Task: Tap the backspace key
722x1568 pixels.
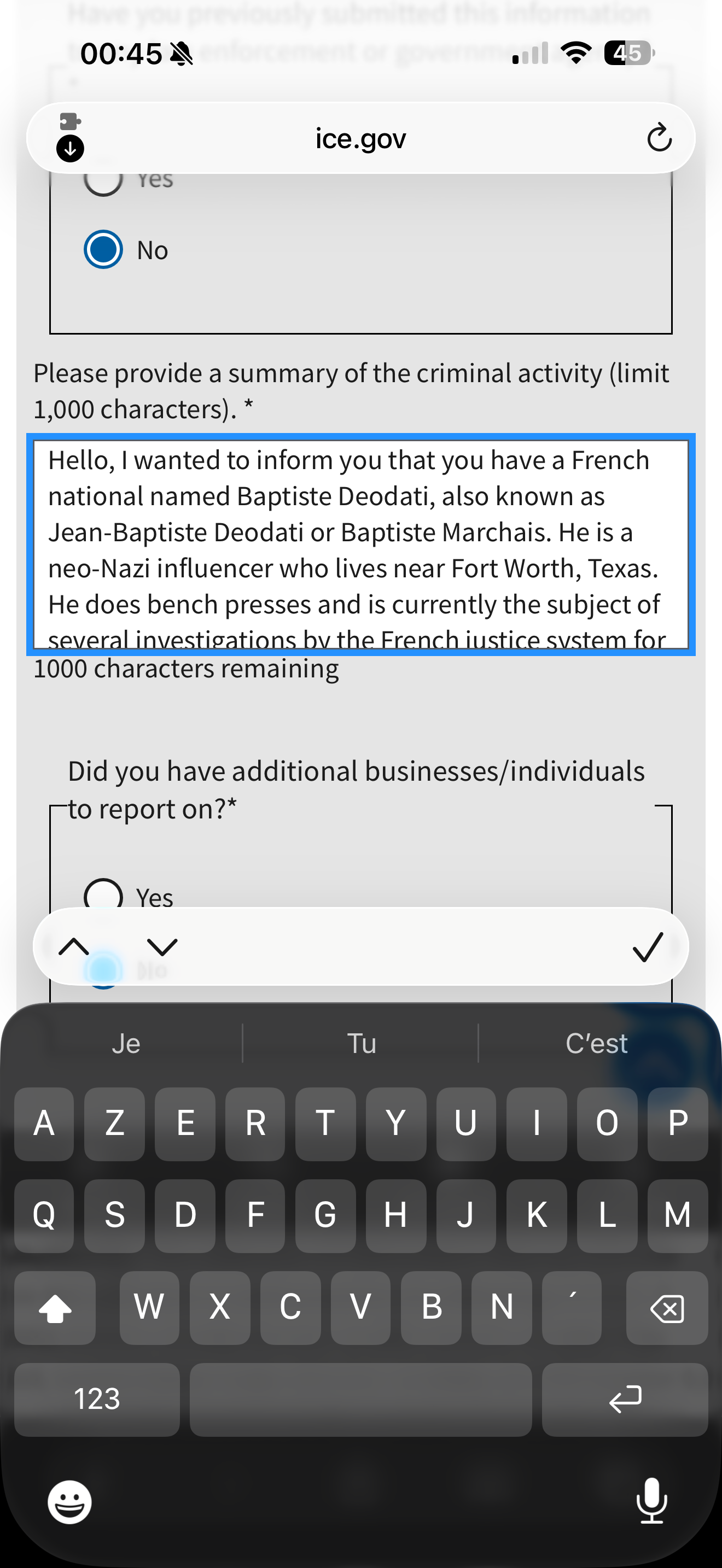Action: 667,1307
